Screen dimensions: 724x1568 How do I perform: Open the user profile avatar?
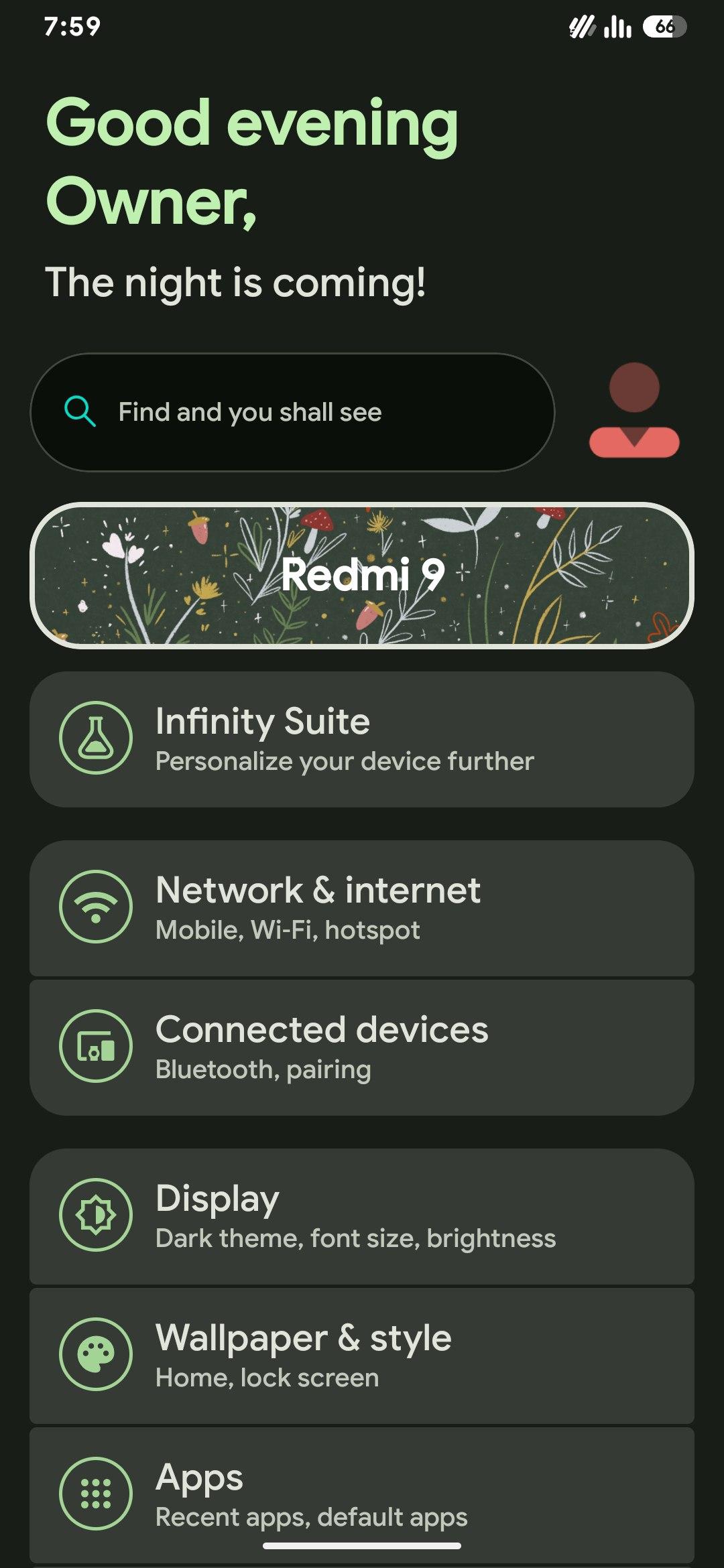(x=634, y=411)
